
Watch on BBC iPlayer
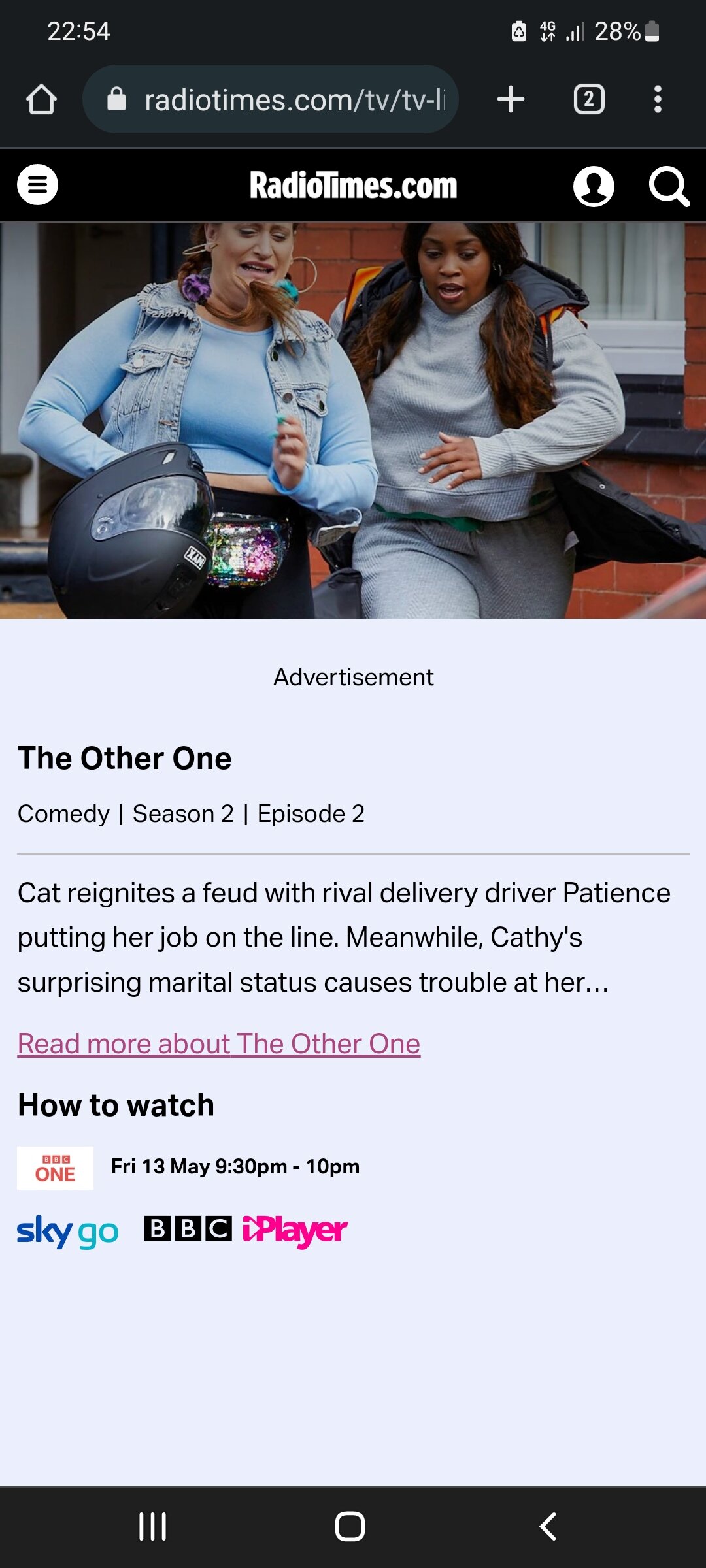[246, 1231]
